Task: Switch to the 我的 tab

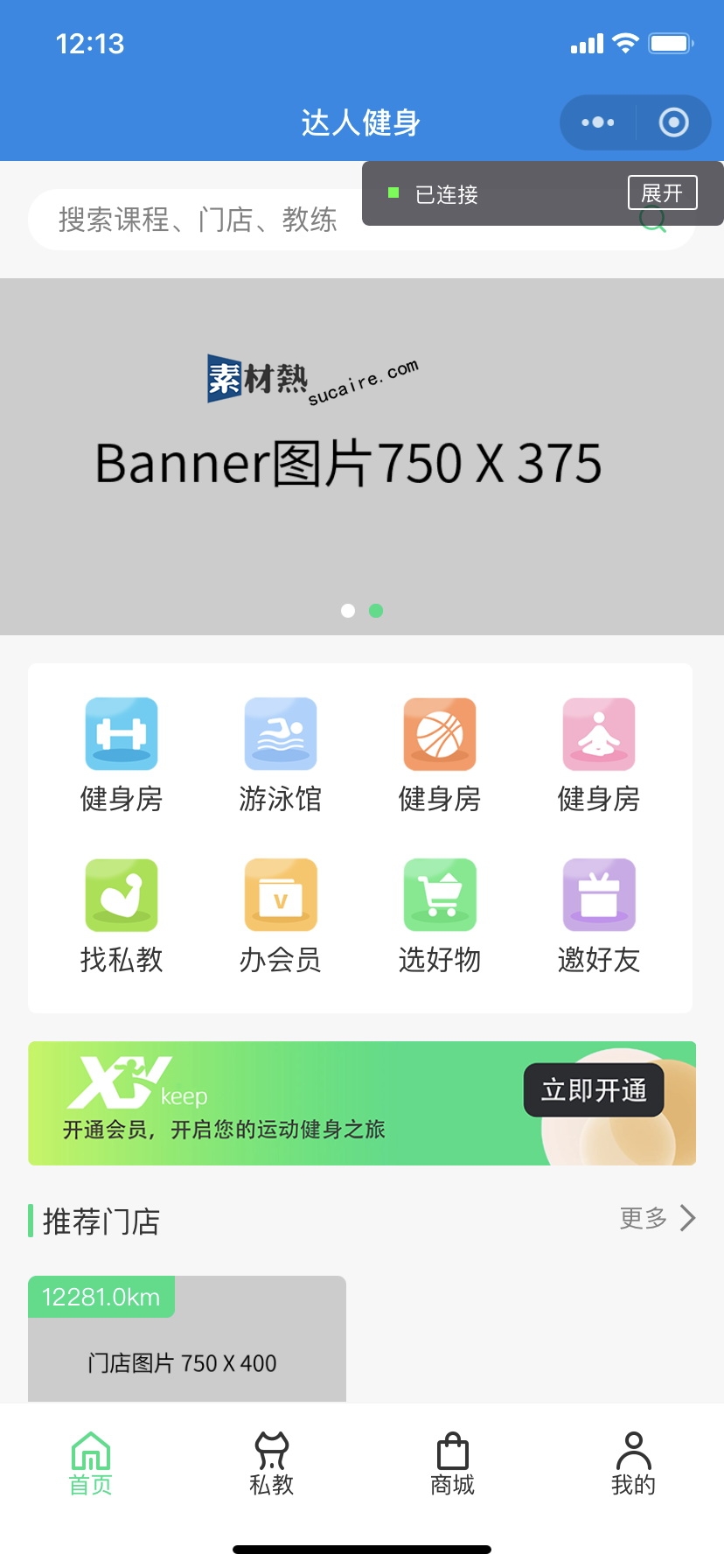Action: click(x=634, y=1463)
